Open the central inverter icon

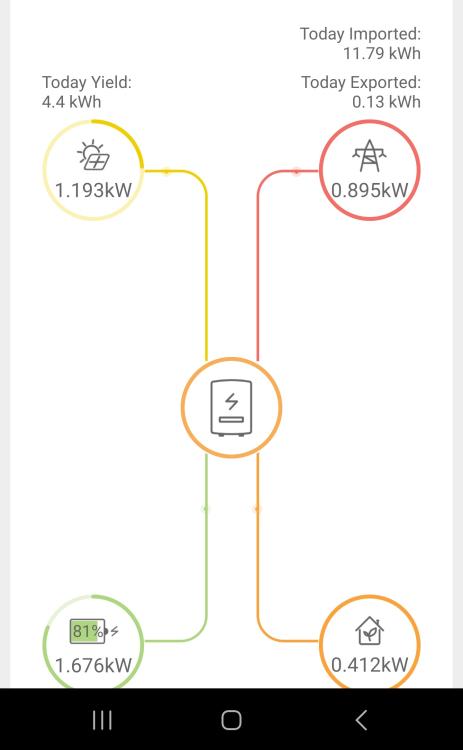(232, 408)
